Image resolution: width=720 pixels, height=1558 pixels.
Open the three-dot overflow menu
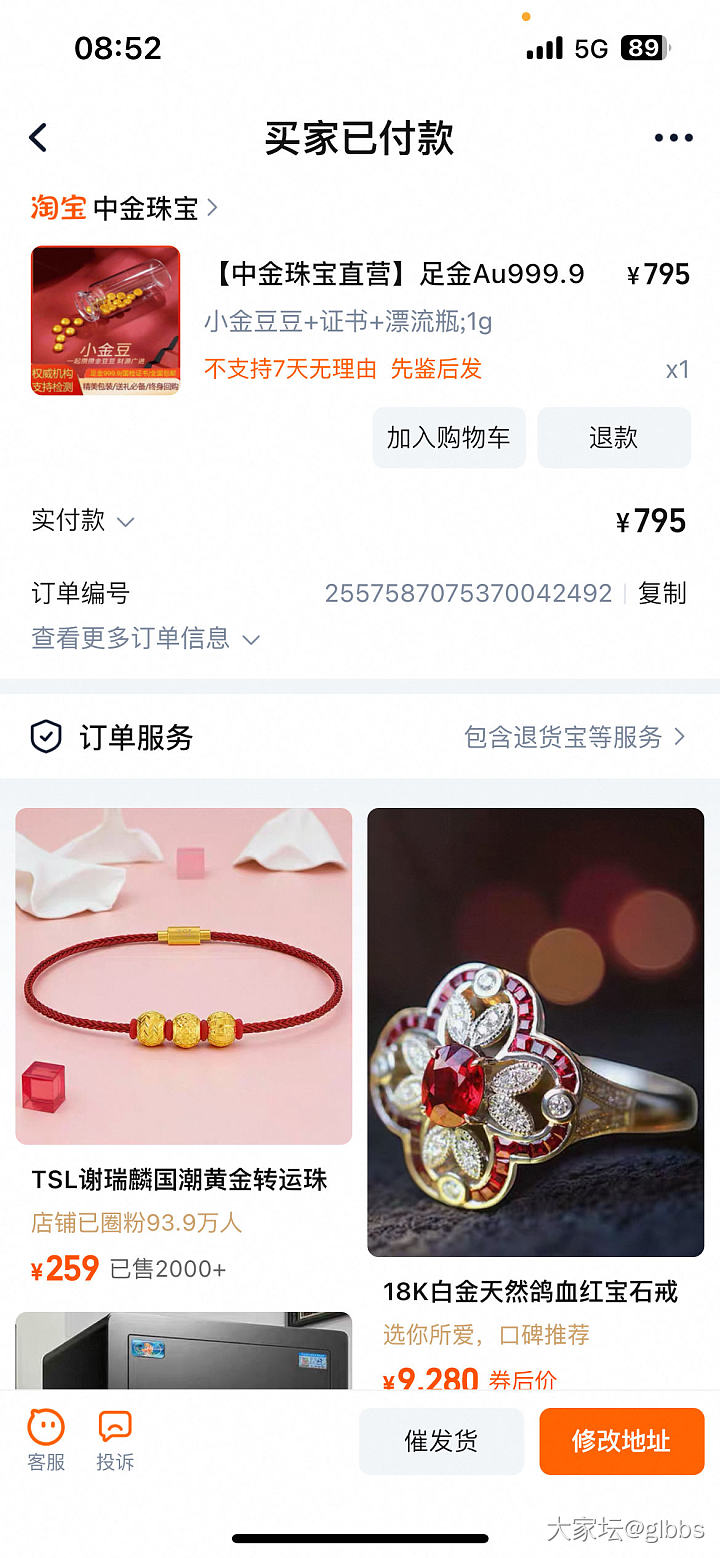coord(673,138)
